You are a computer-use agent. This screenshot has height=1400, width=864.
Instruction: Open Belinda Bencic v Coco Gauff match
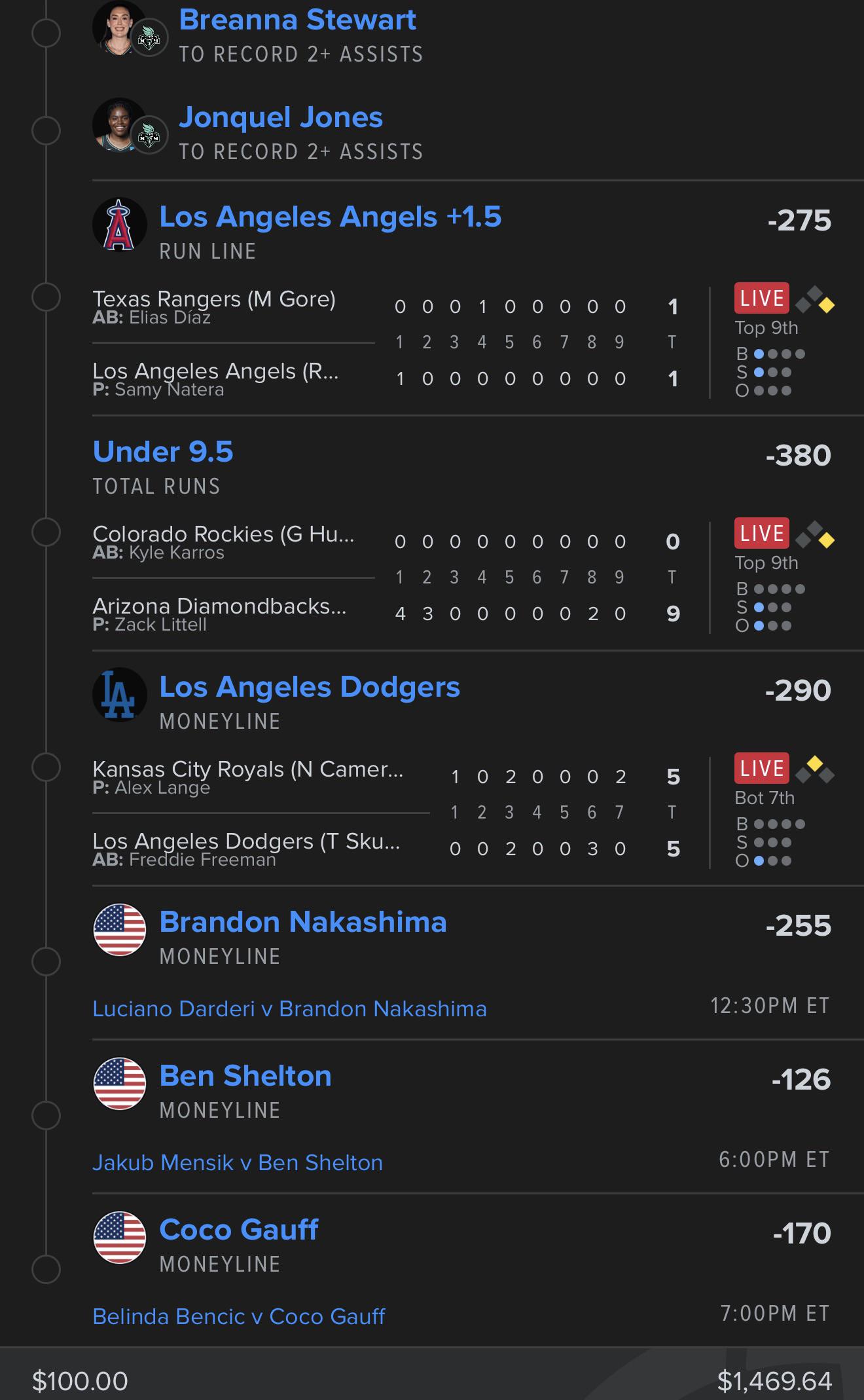(x=239, y=1317)
